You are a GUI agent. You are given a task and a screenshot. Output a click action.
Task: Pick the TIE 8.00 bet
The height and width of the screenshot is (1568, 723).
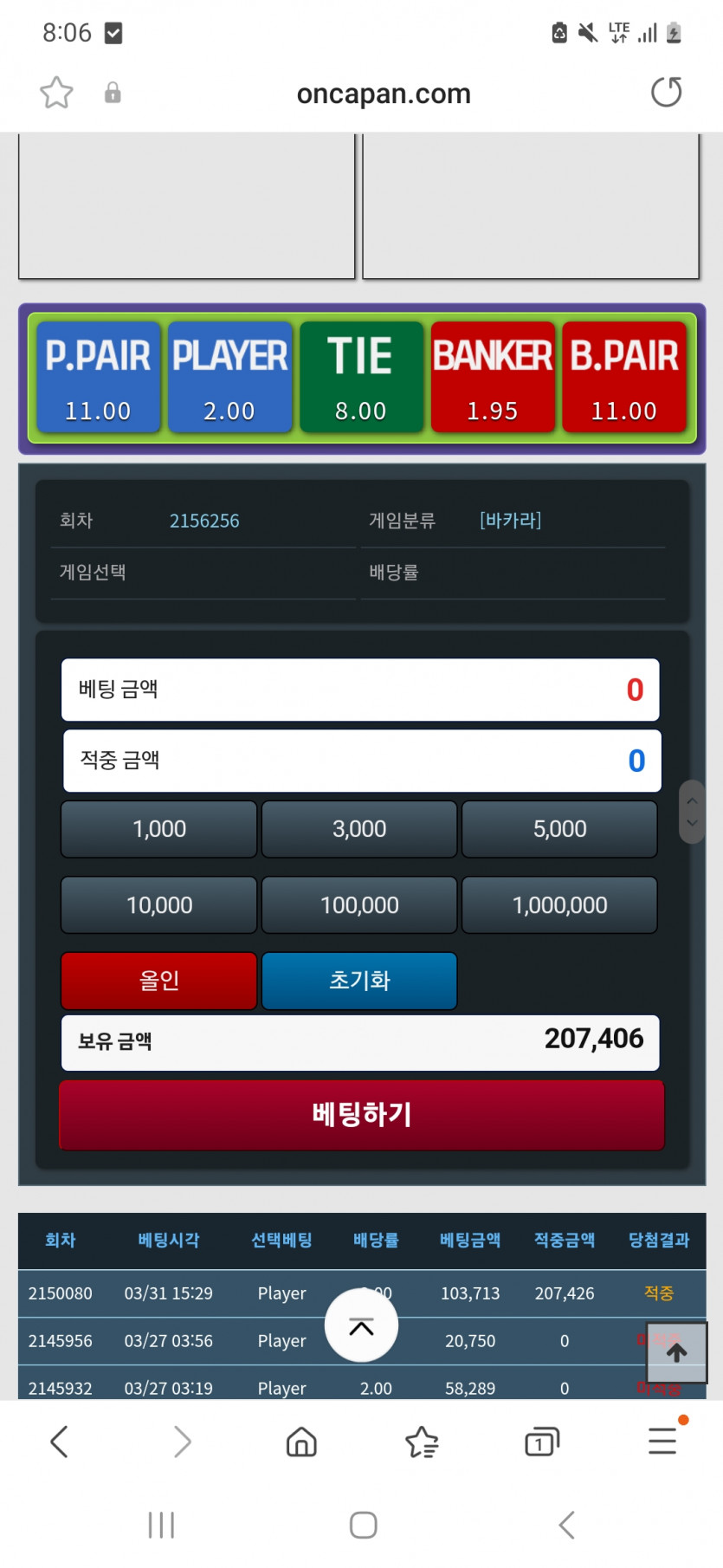(361, 377)
